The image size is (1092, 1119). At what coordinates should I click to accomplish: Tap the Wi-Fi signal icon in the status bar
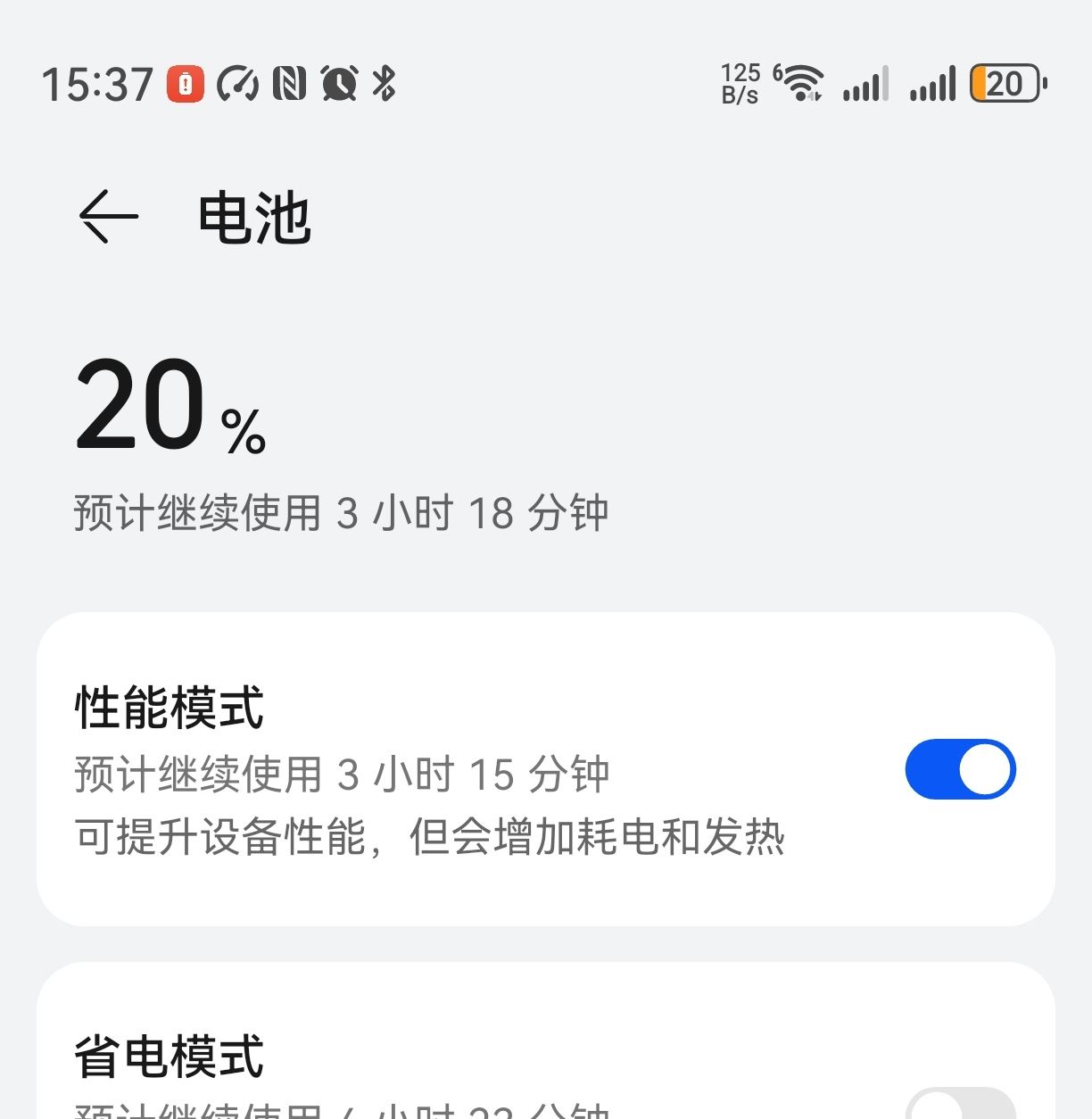(x=800, y=83)
